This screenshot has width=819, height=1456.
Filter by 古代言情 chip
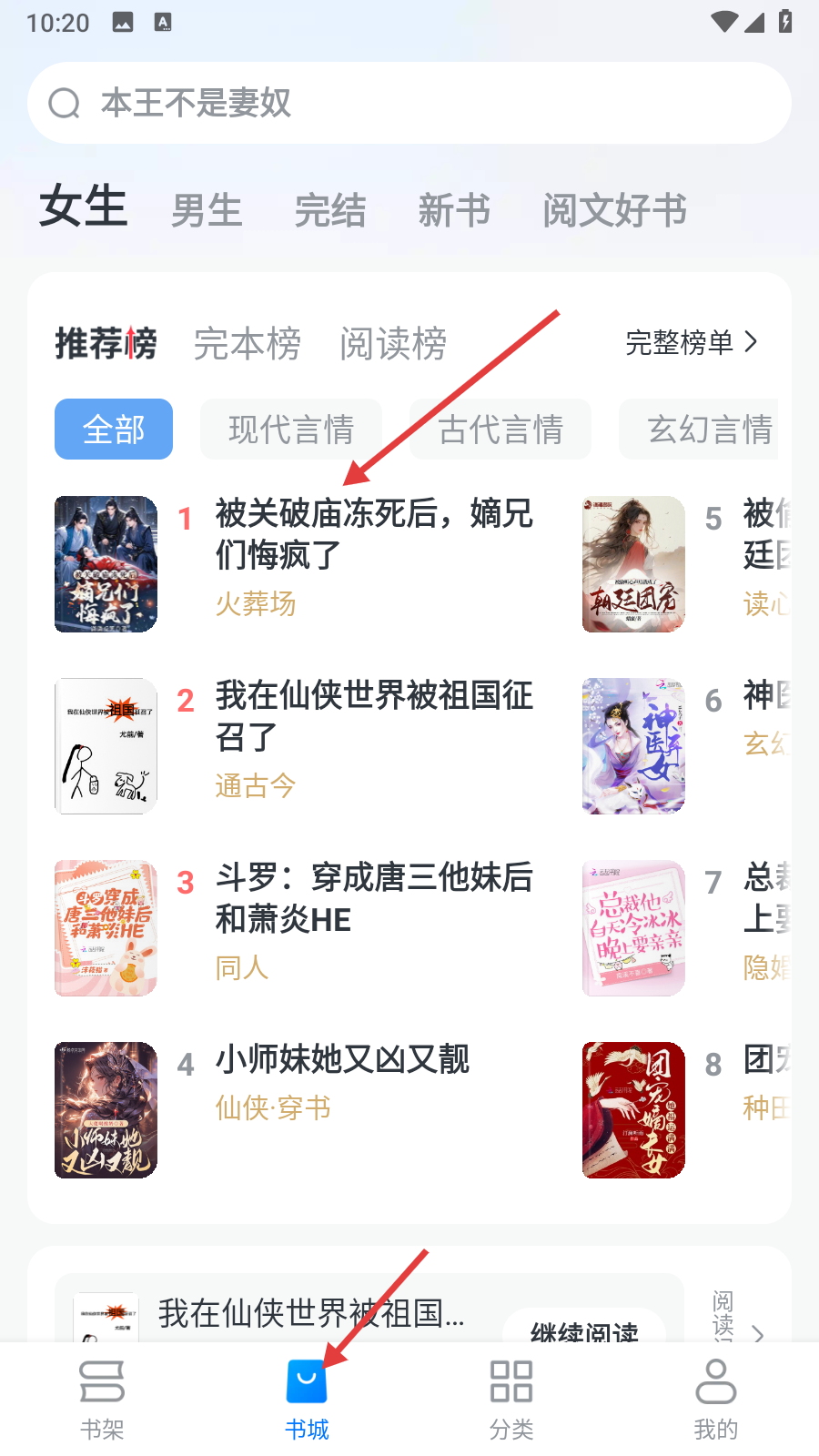500,430
